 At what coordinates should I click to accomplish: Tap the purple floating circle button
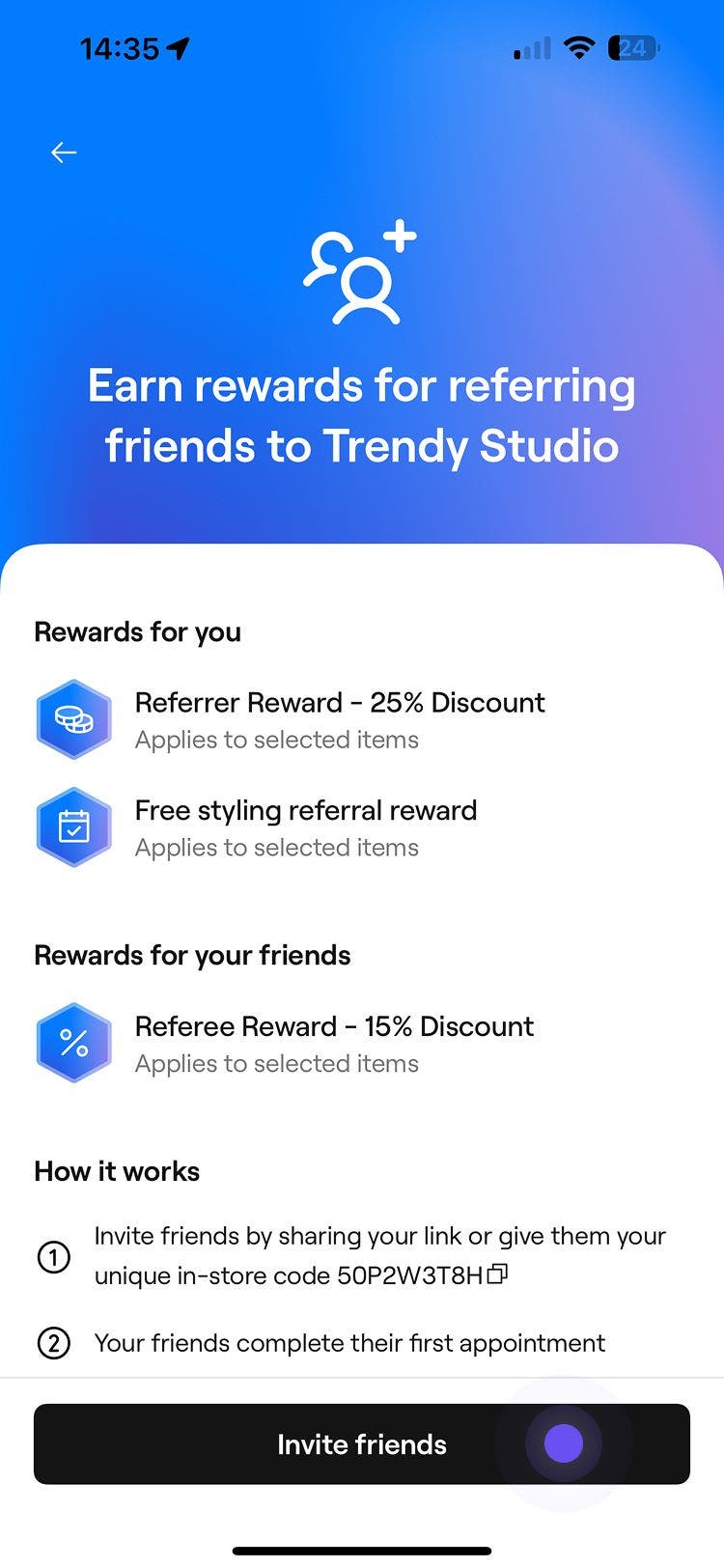point(561,1444)
